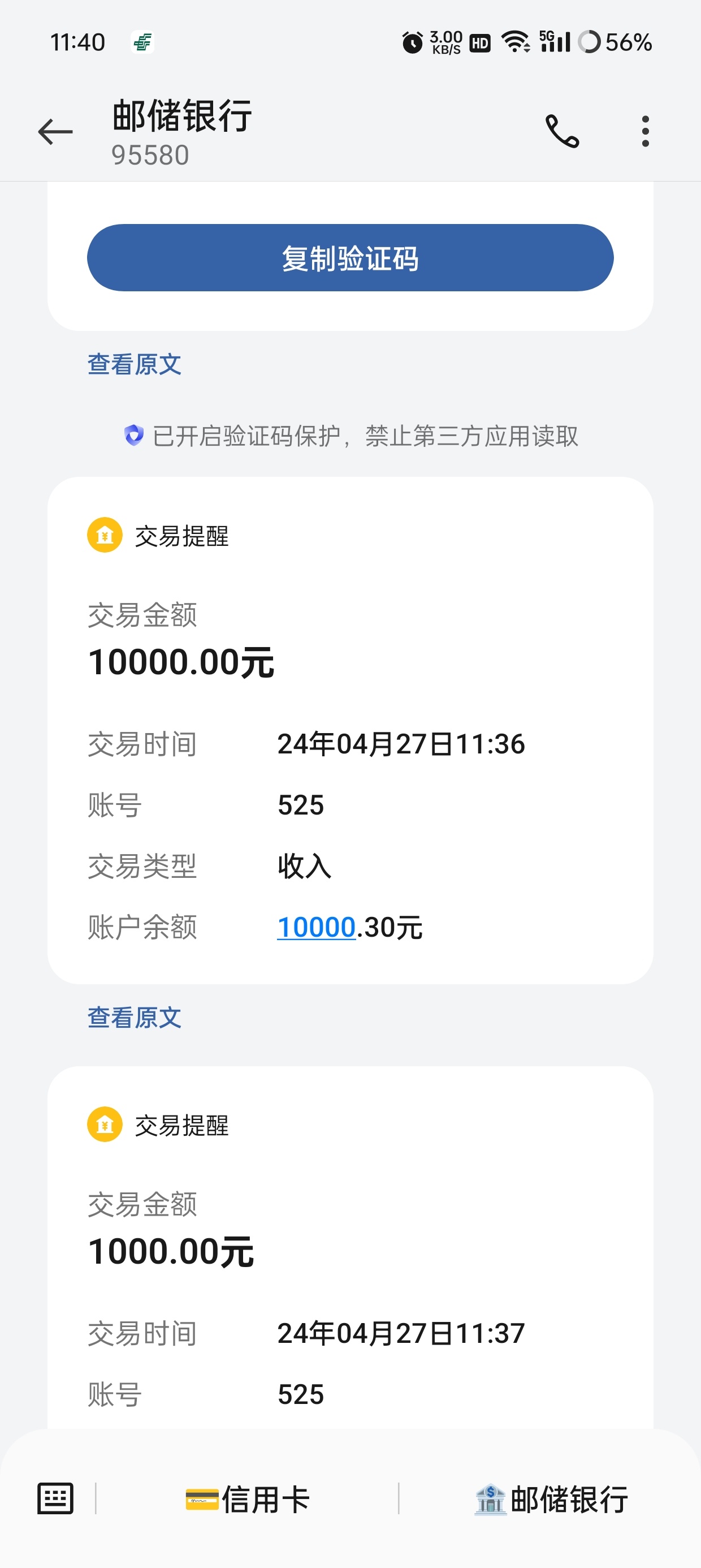Go back using the arrow icon

click(x=55, y=131)
